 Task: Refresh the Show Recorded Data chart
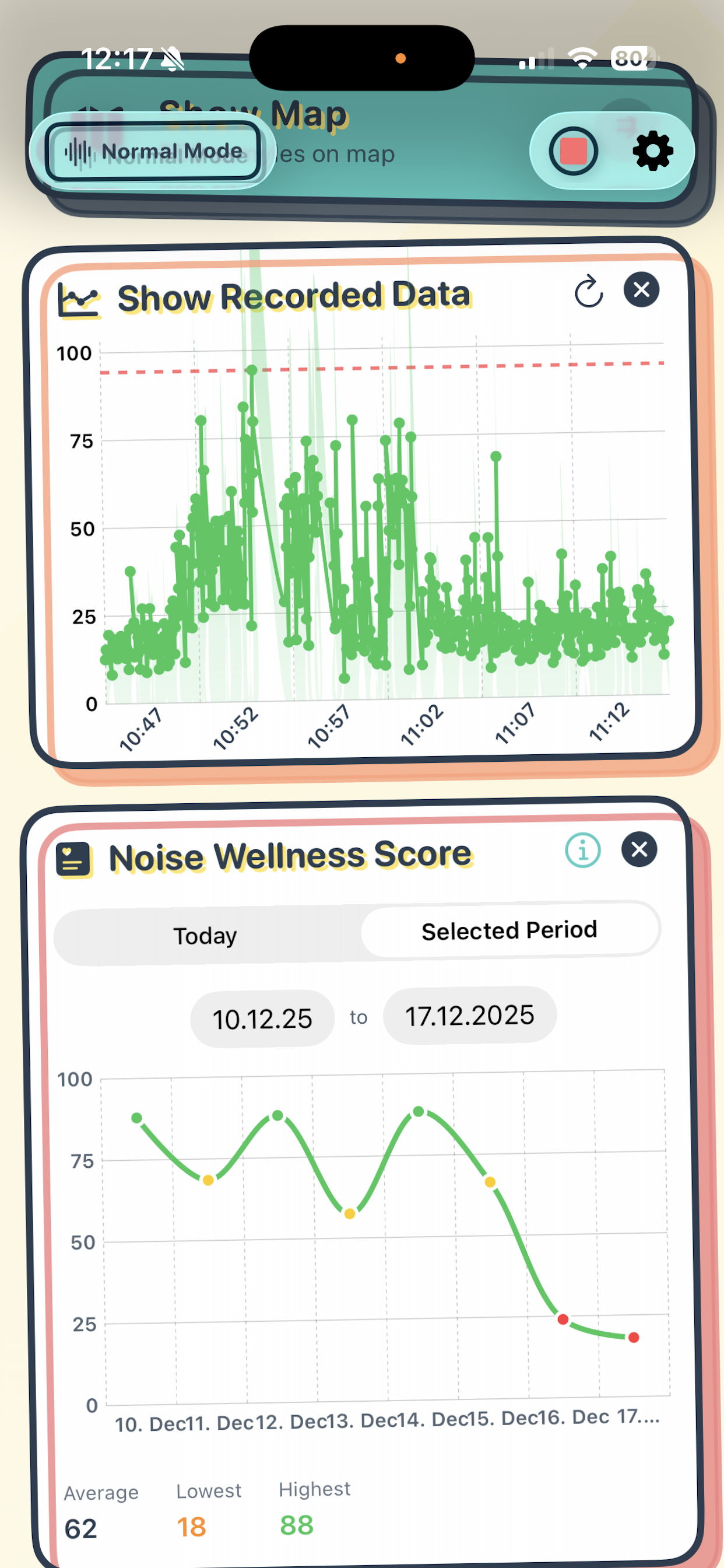[588, 290]
